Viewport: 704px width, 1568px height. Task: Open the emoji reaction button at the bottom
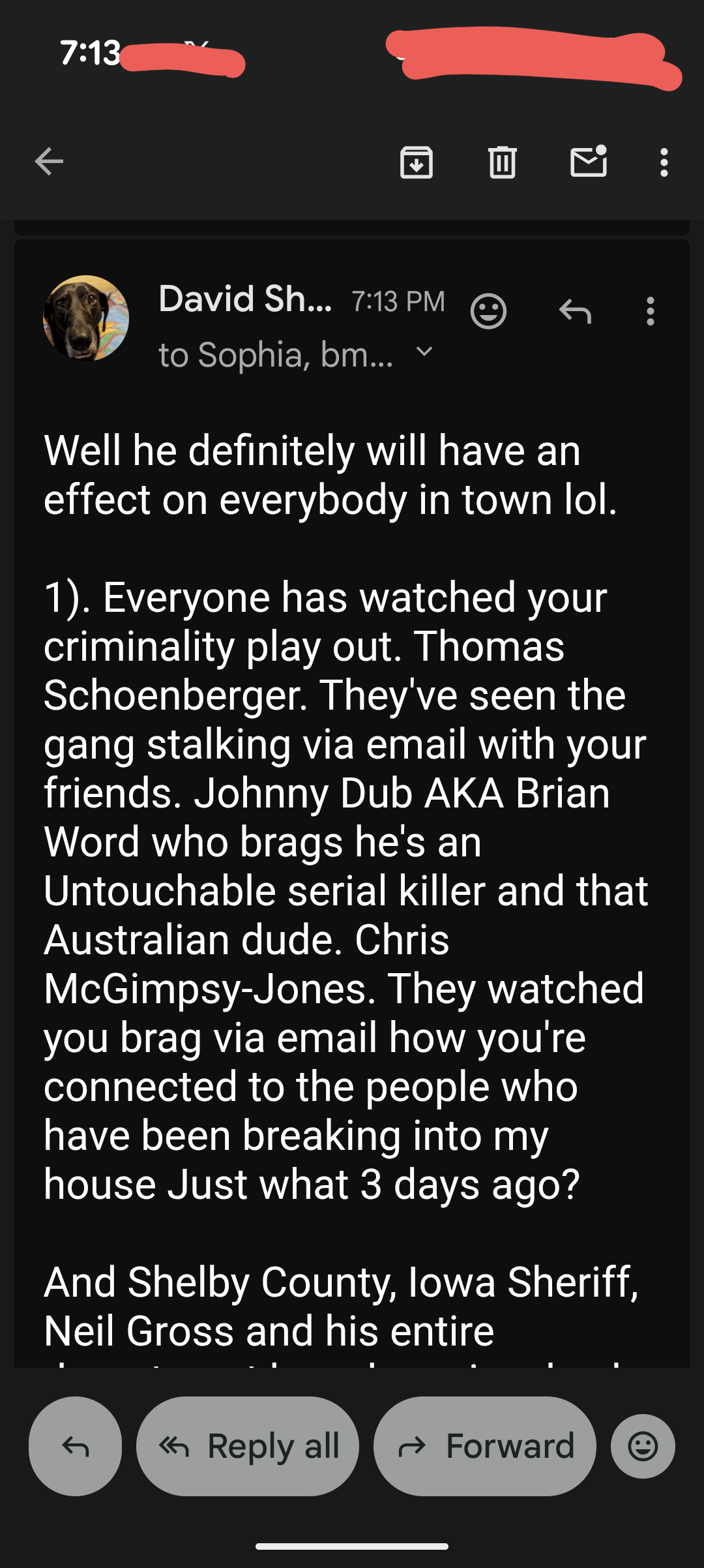[x=643, y=1446]
